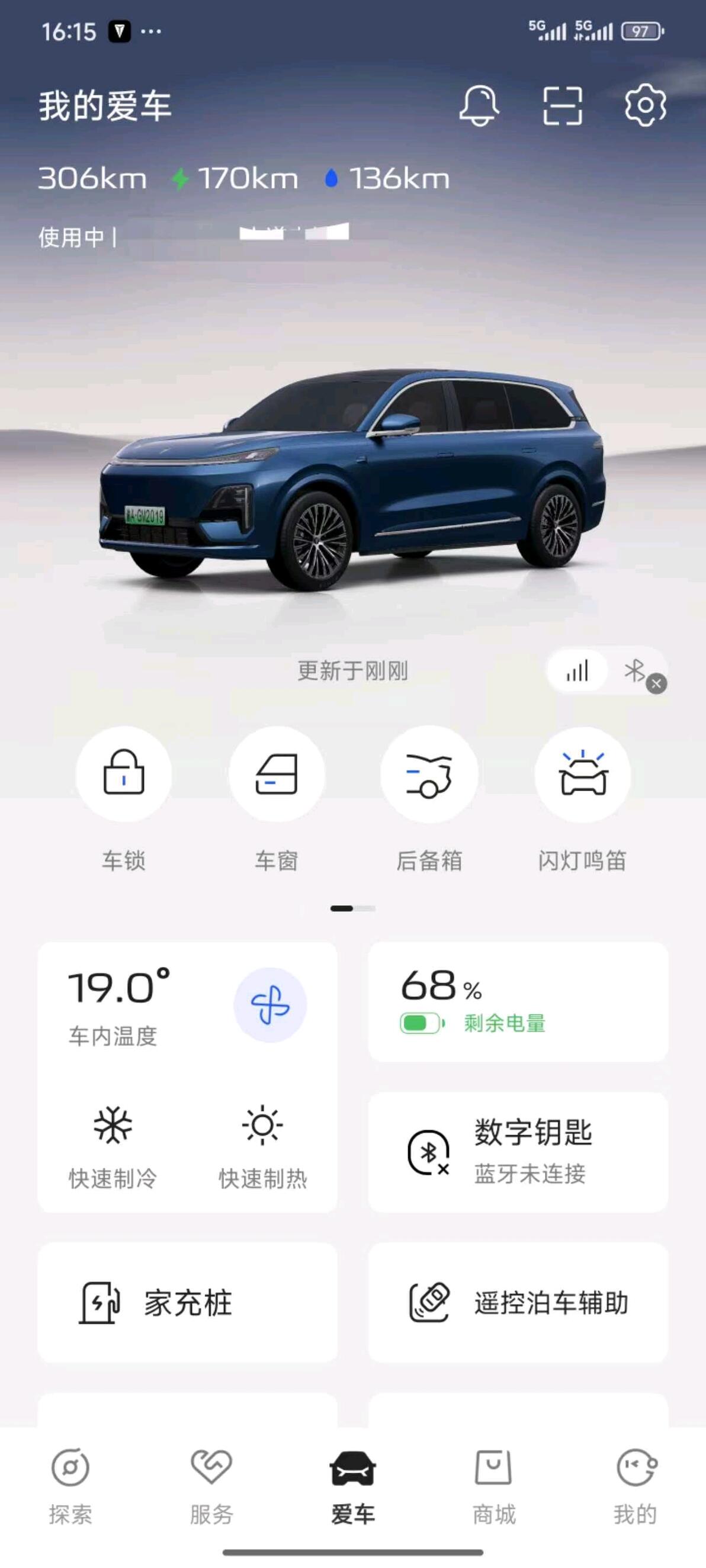706x1568 pixels.
Task: Open the 数字钥匙 digital key card
Action: click(518, 1152)
